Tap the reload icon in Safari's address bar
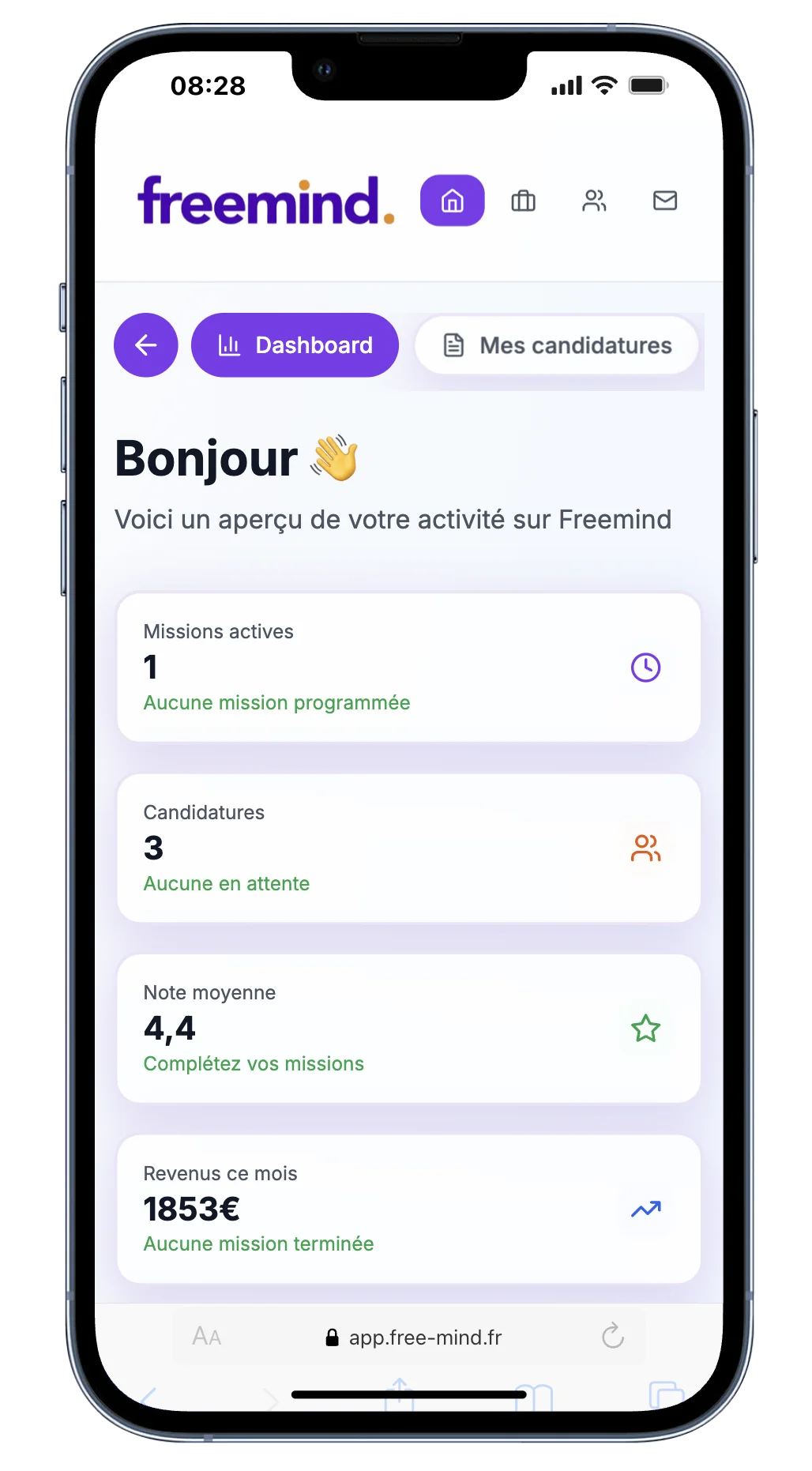 pyautogui.click(x=613, y=1337)
